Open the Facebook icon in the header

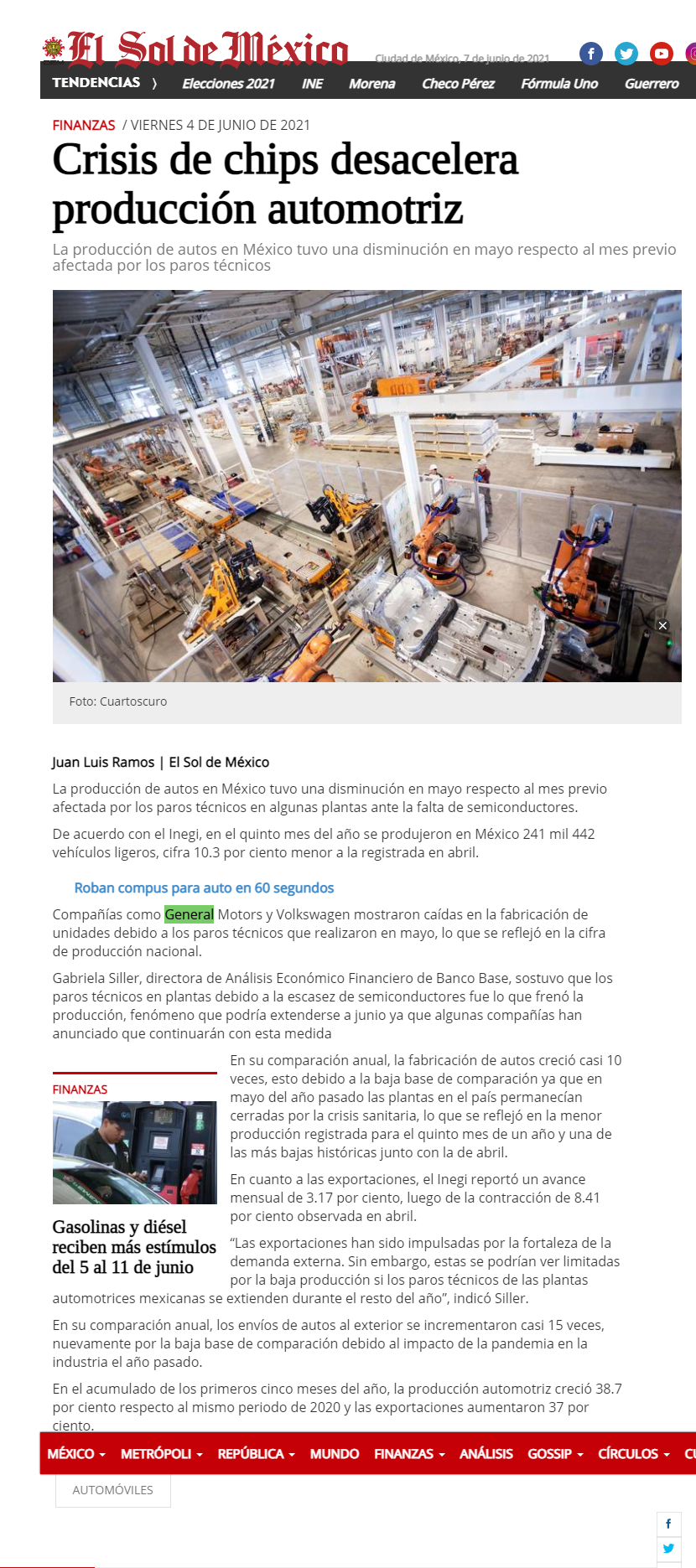pyautogui.click(x=591, y=54)
